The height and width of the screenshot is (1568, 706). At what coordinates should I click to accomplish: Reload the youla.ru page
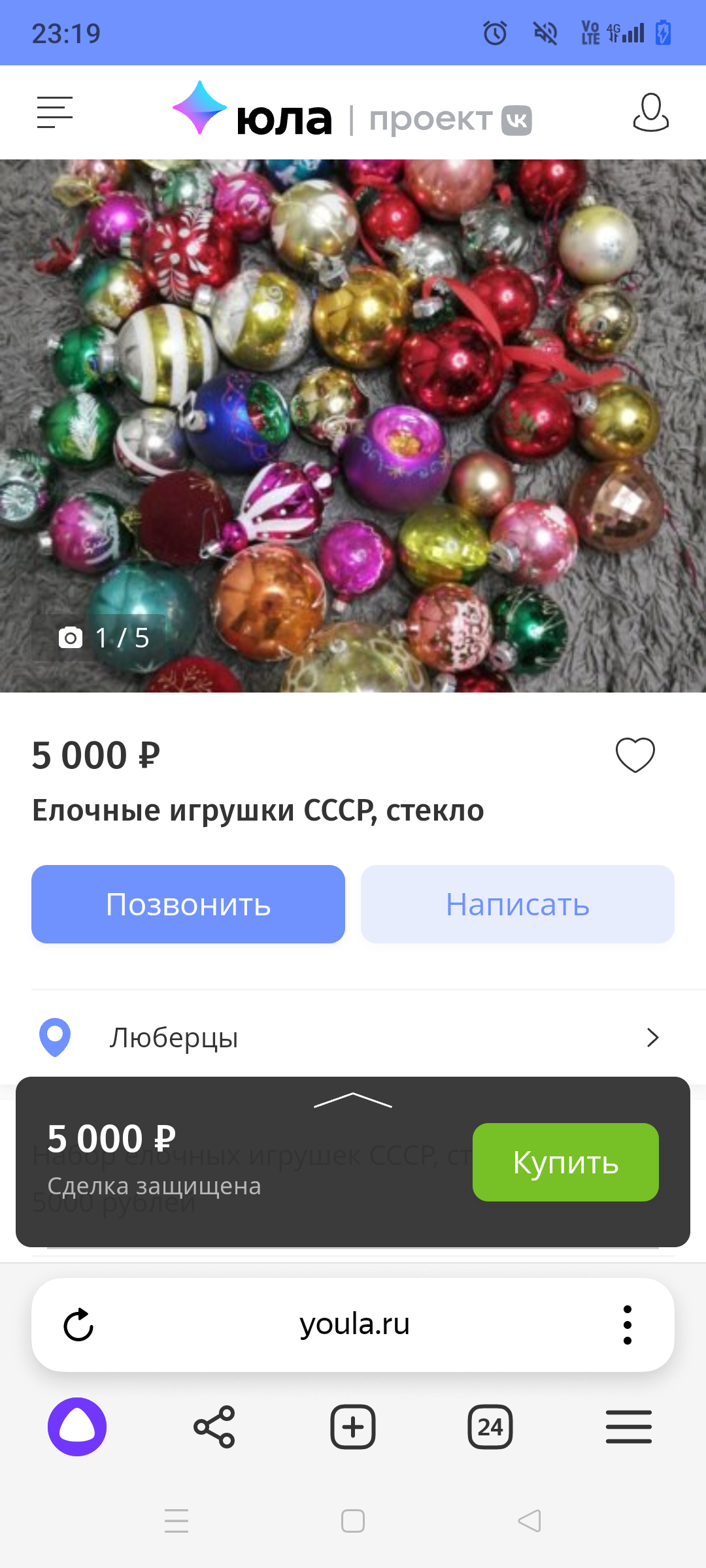pyautogui.click(x=78, y=1325)
